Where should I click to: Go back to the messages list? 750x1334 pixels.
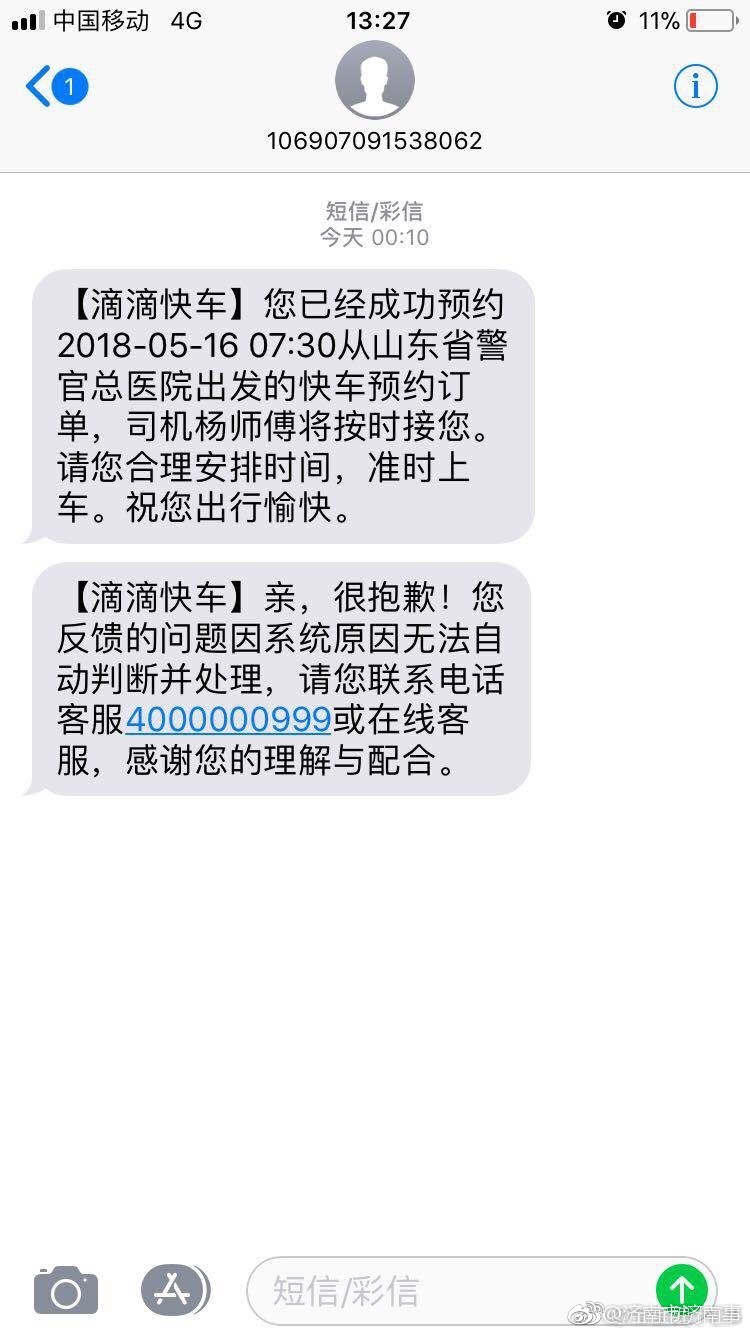tap(55, 87)
